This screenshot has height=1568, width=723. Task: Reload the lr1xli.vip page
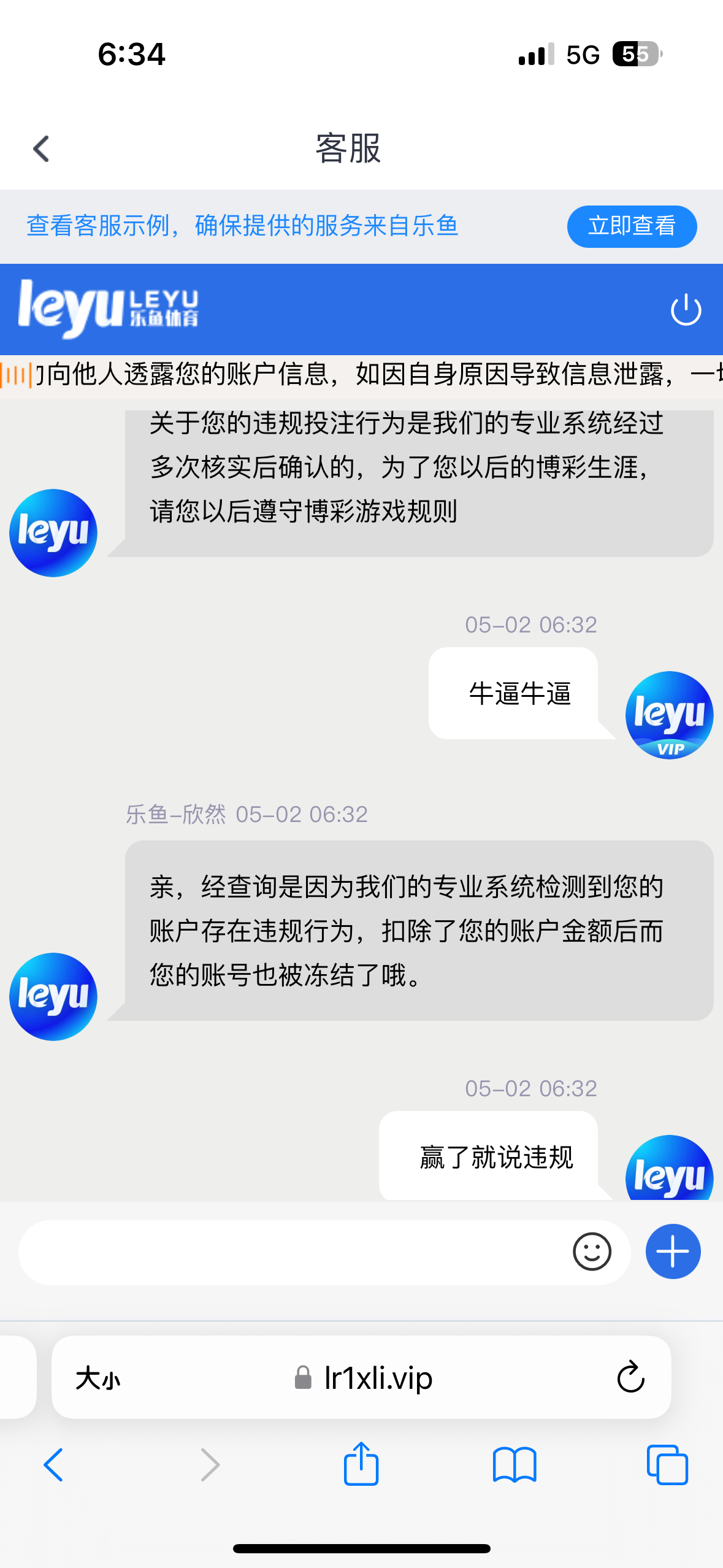(630, 1378)
